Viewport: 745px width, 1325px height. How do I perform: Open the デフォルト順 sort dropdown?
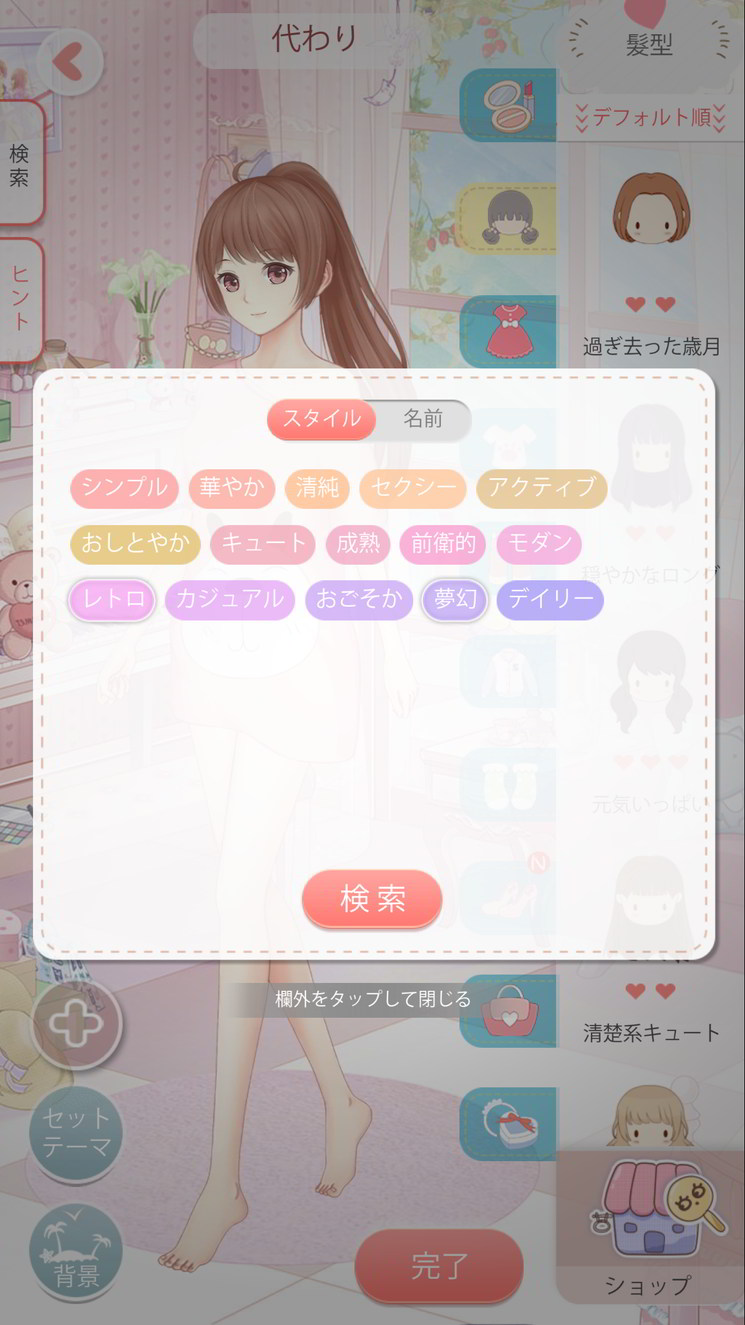(x=650, y=118)
